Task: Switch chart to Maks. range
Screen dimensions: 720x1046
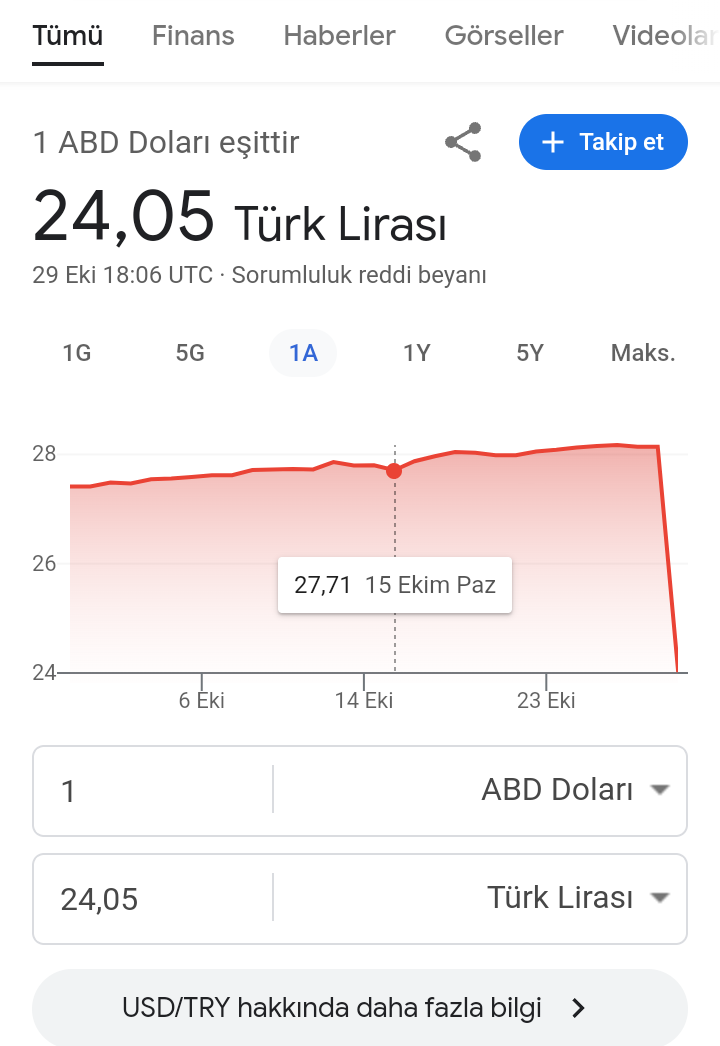Action: coord(643,353)
